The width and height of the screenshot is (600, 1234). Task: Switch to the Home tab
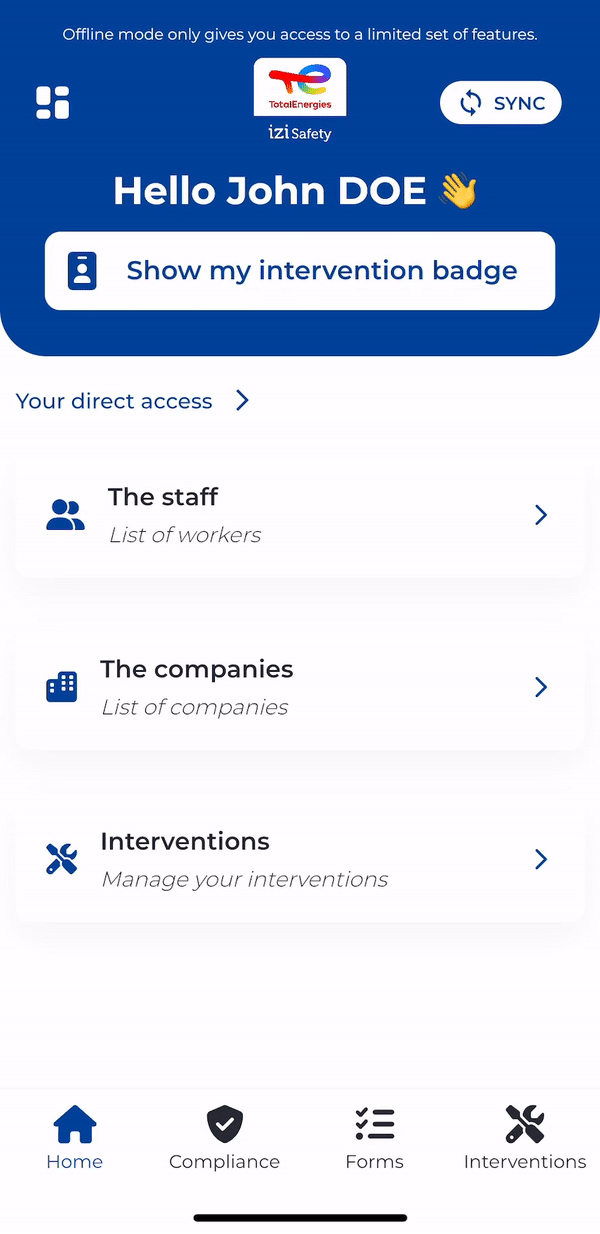[75, 1138]
